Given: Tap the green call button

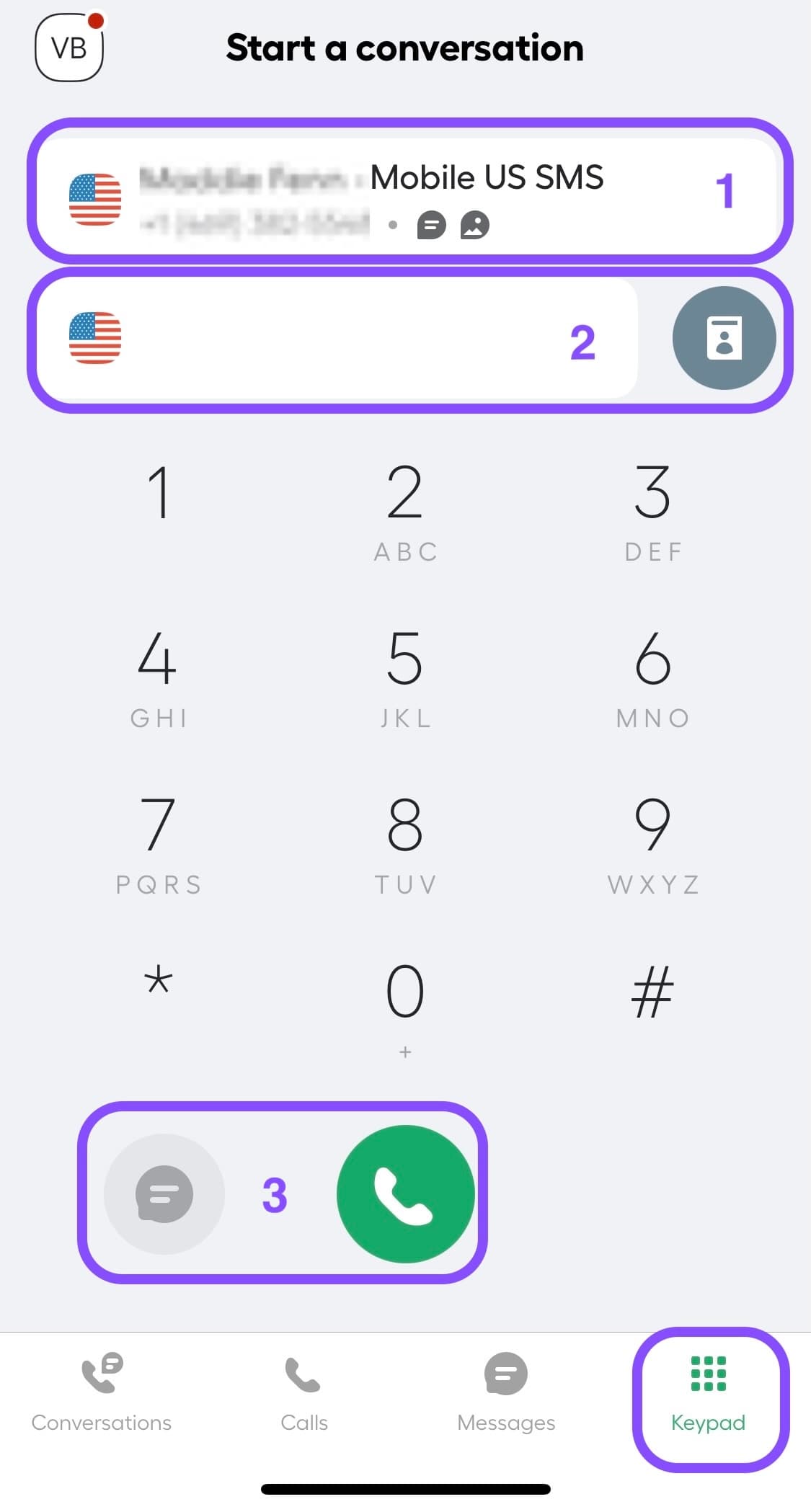Looking at the screenshot, I should 406,1194.
